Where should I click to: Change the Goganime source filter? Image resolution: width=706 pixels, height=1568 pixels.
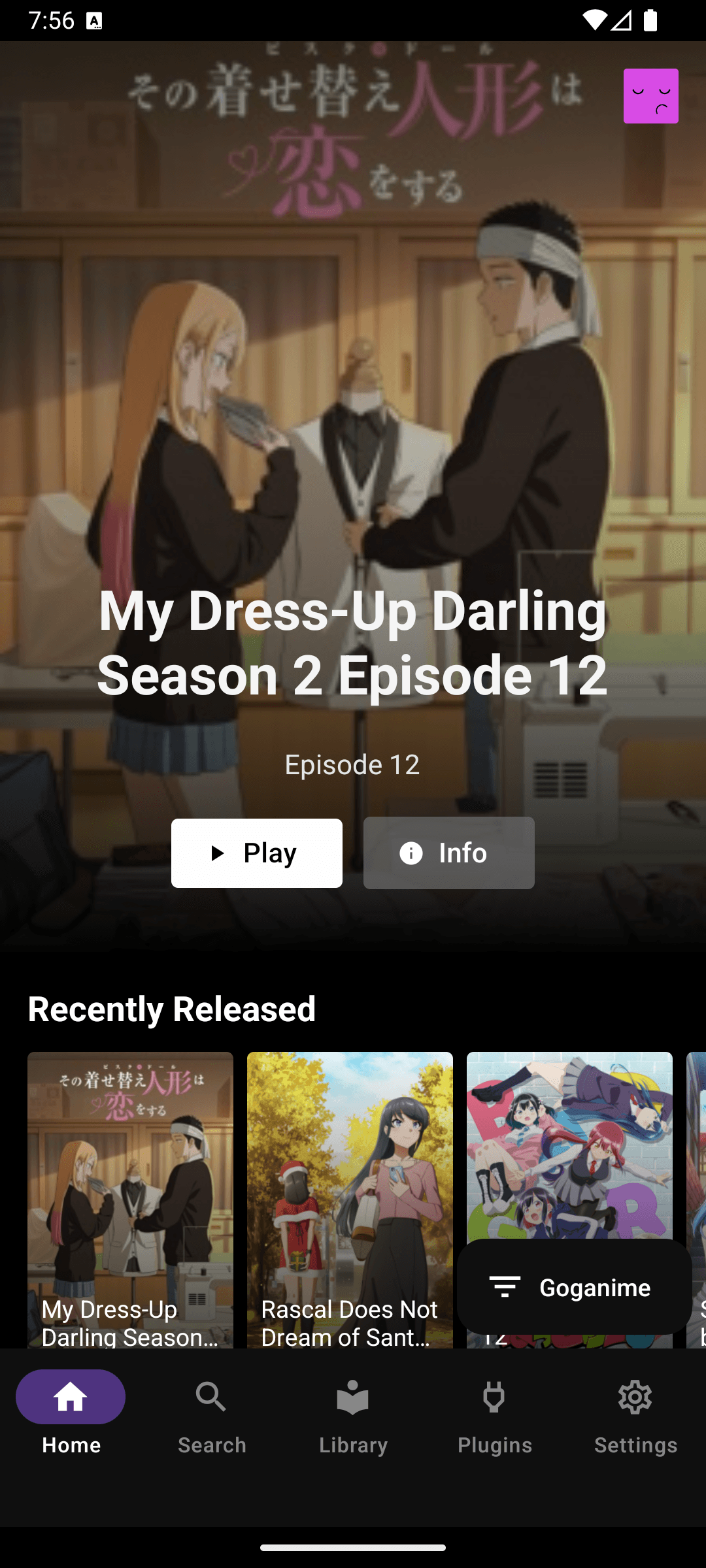click(574, 1287)
